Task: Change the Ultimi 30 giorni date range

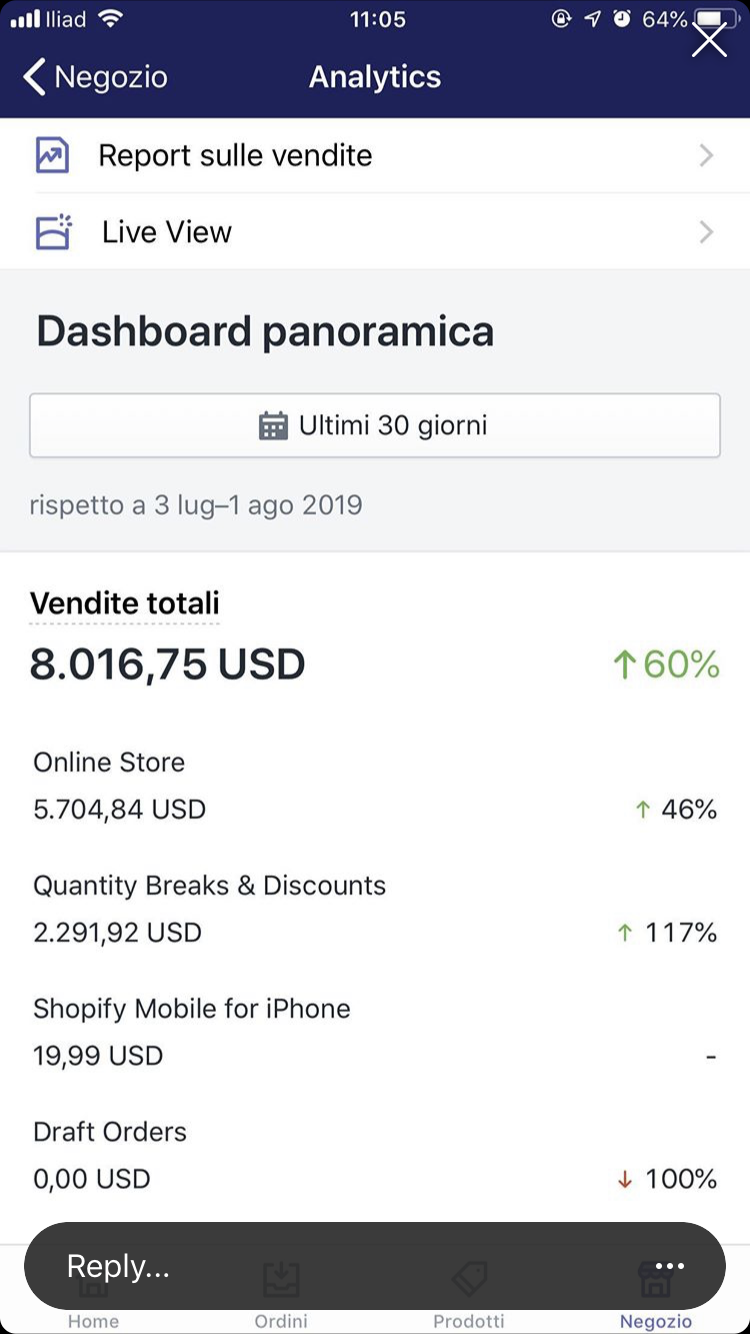Action: [x=375, y=425]
